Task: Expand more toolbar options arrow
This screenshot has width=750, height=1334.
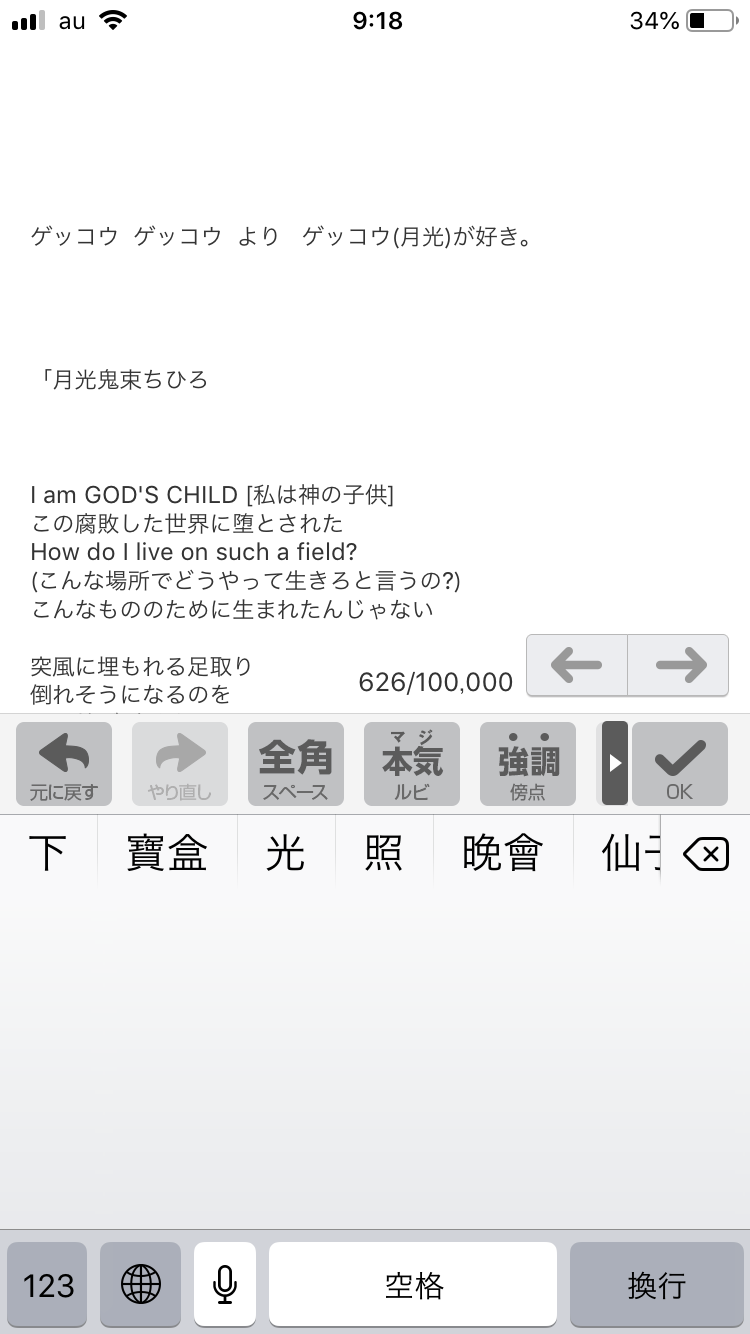Action: tap(615, 763)
